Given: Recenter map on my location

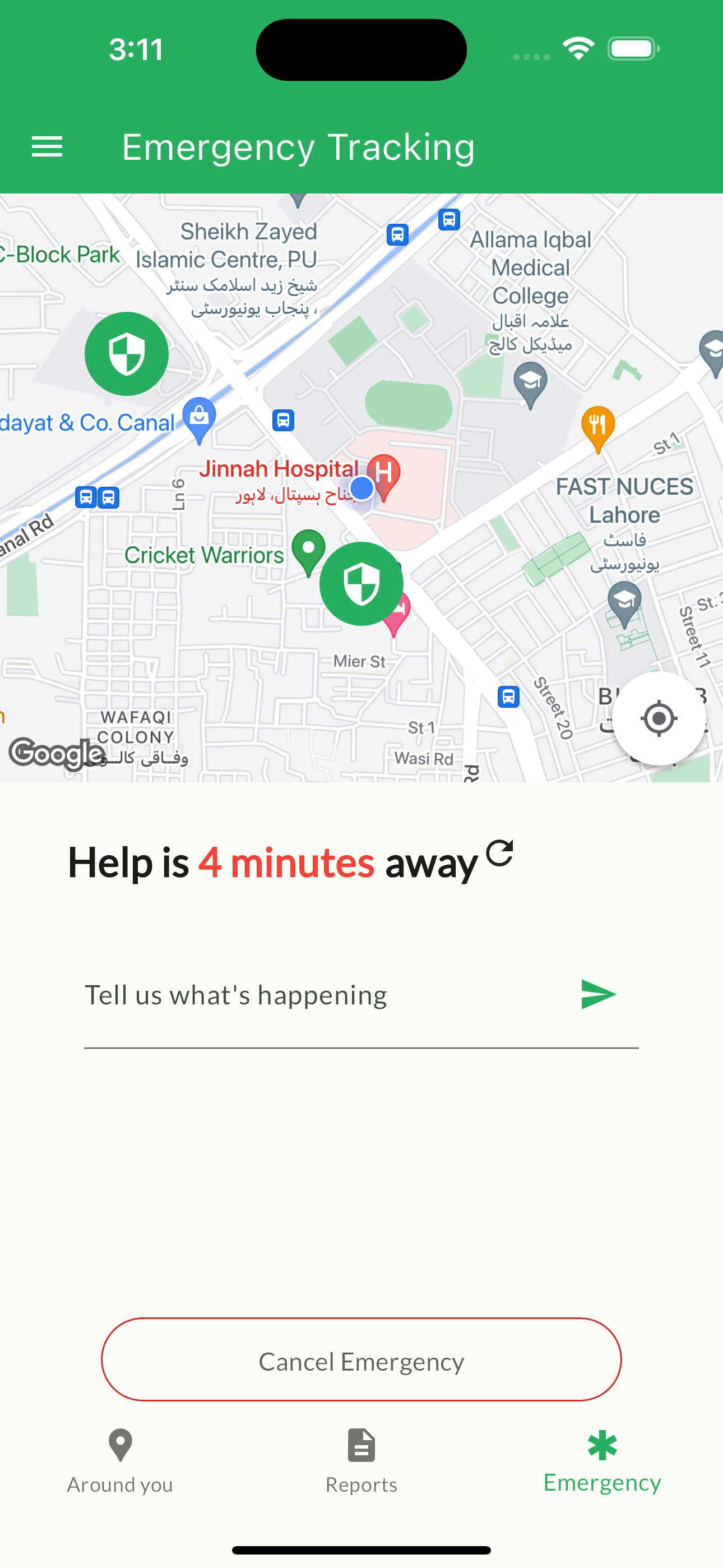Looking at the screenshot, I should [659, 718].
